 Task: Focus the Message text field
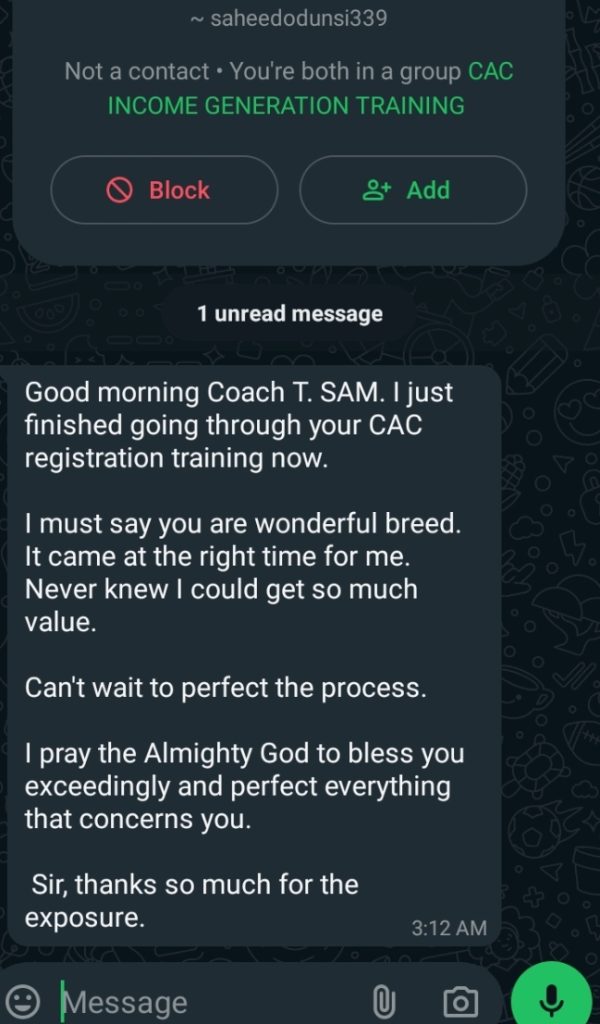click(200, 1001)
